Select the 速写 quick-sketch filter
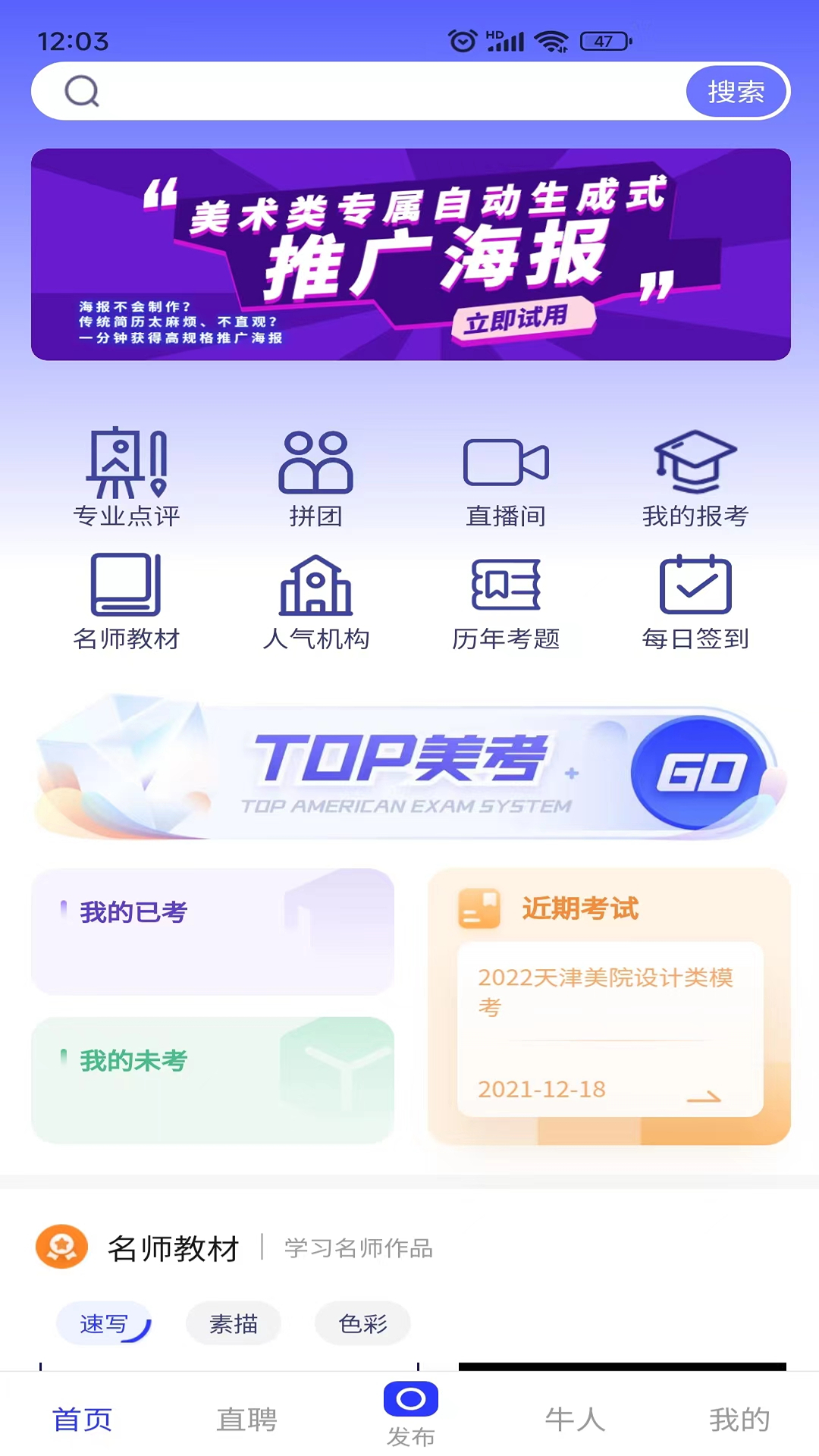Screen dimensions: 819x1456 click(x=105, y=1323)
